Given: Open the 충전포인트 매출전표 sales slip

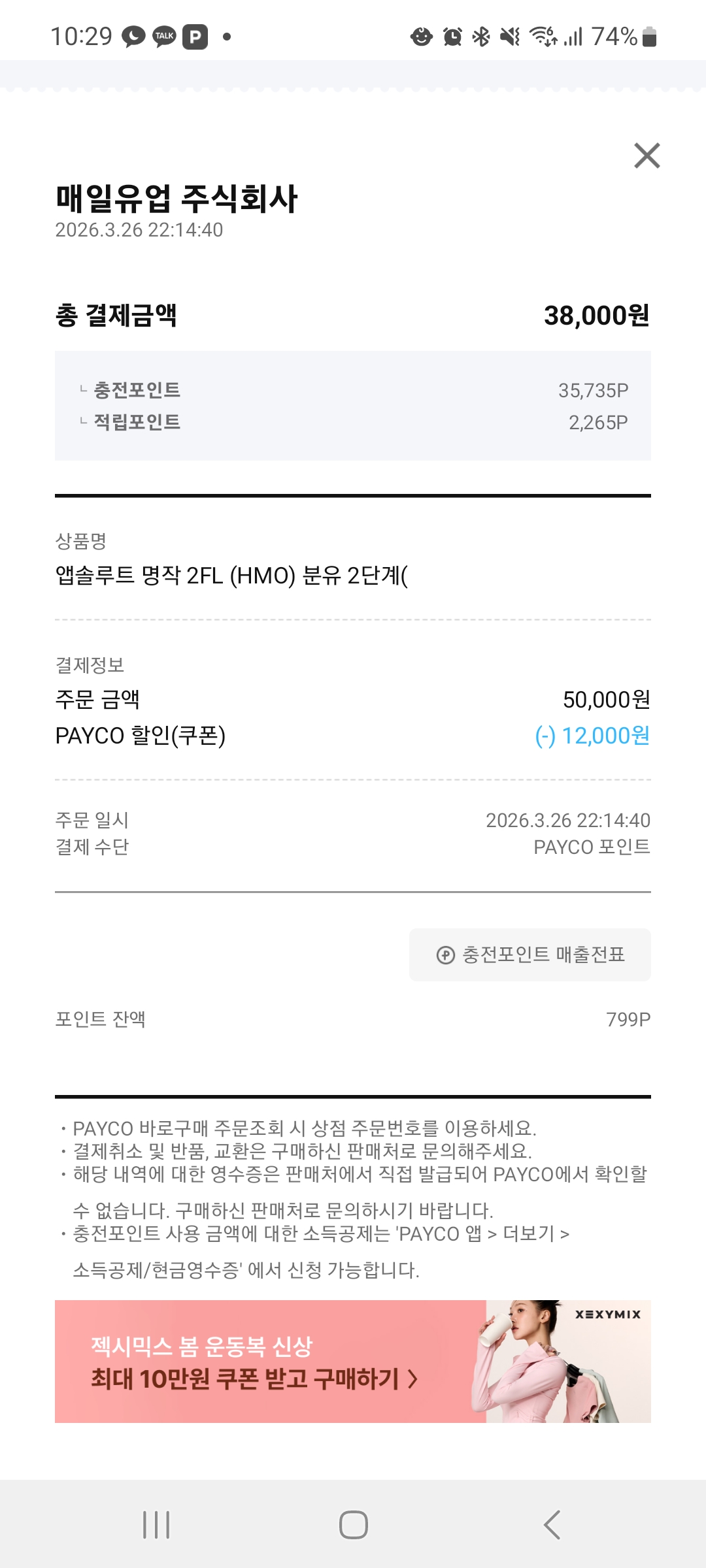Looking at the screenshot, I should [x=529, y=955].
